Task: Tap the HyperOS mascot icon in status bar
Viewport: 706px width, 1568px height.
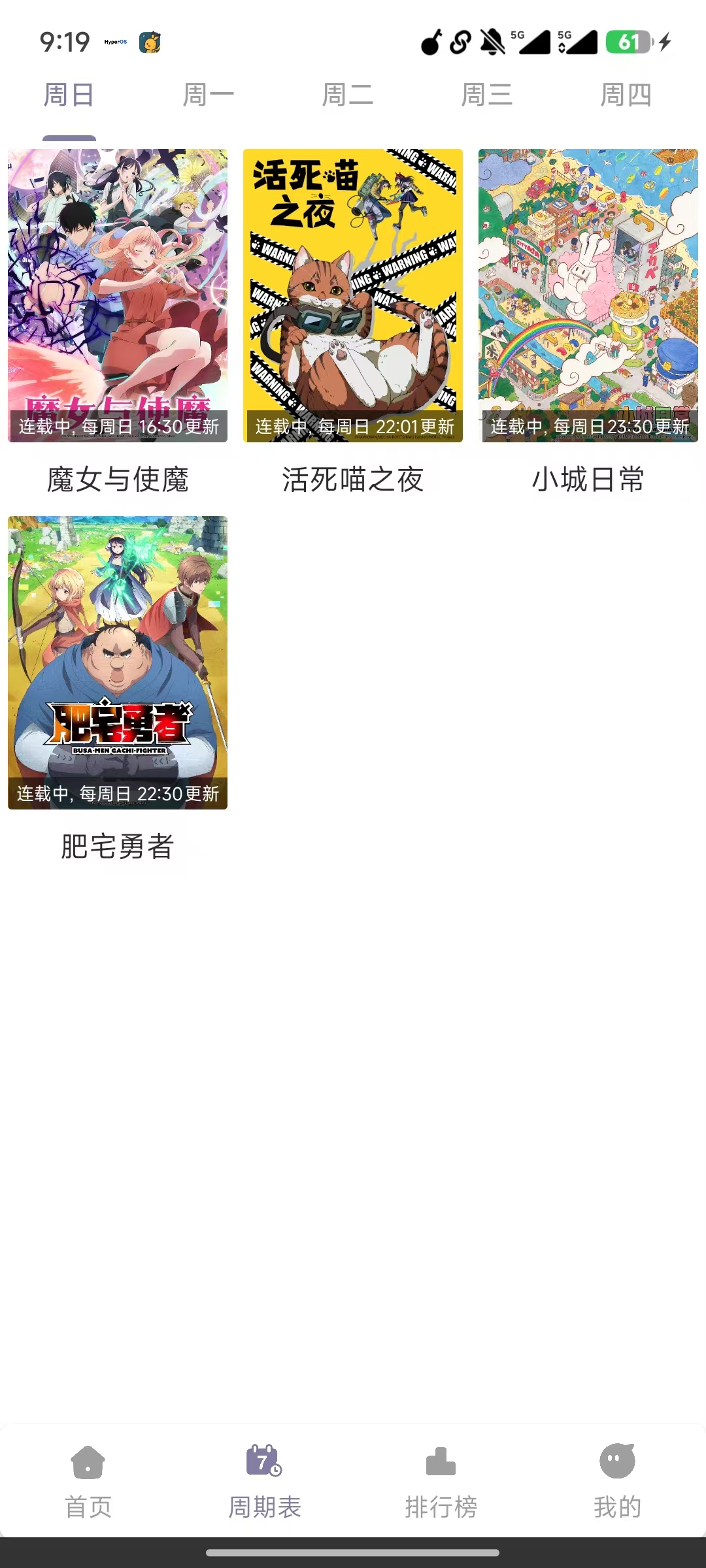Action: 149,41
